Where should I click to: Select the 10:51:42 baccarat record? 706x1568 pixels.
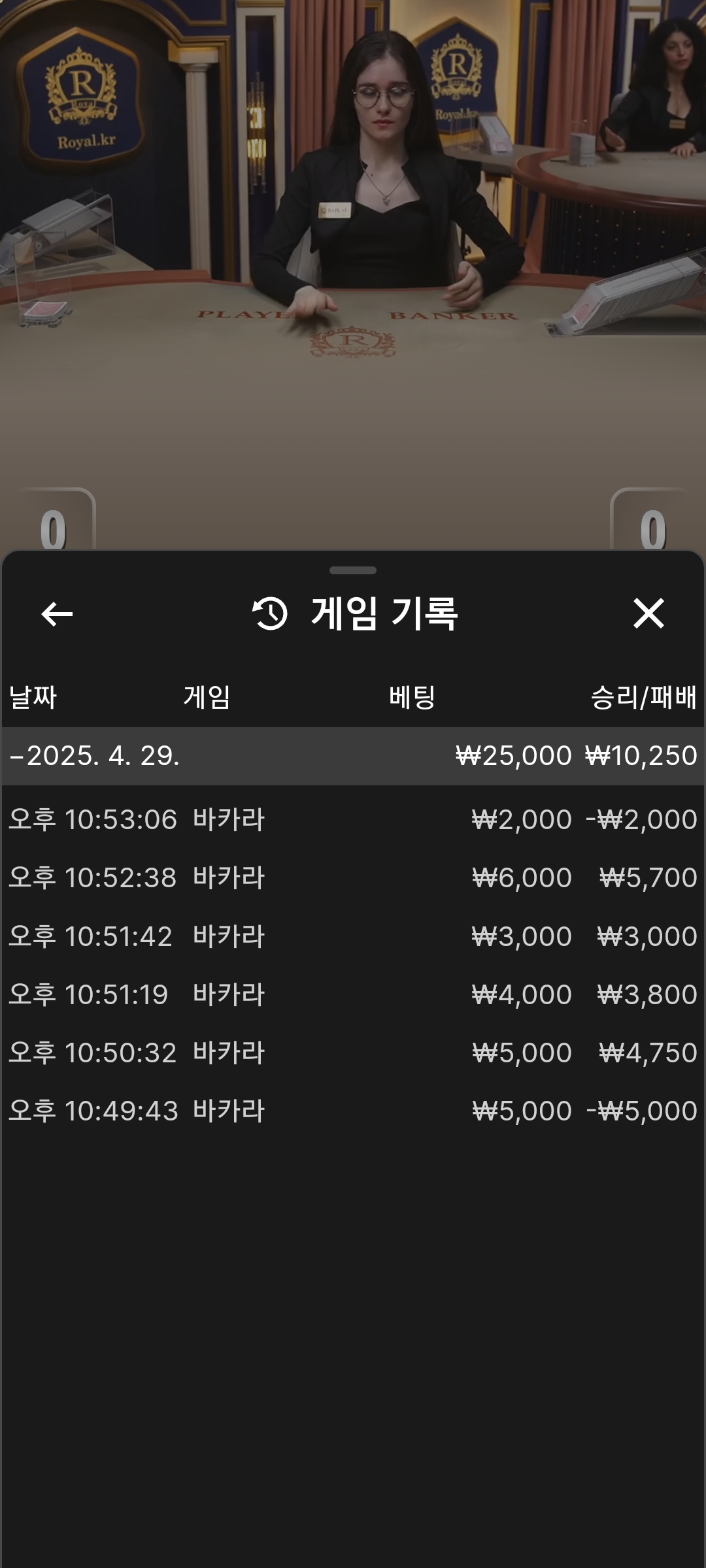(353, 936)
